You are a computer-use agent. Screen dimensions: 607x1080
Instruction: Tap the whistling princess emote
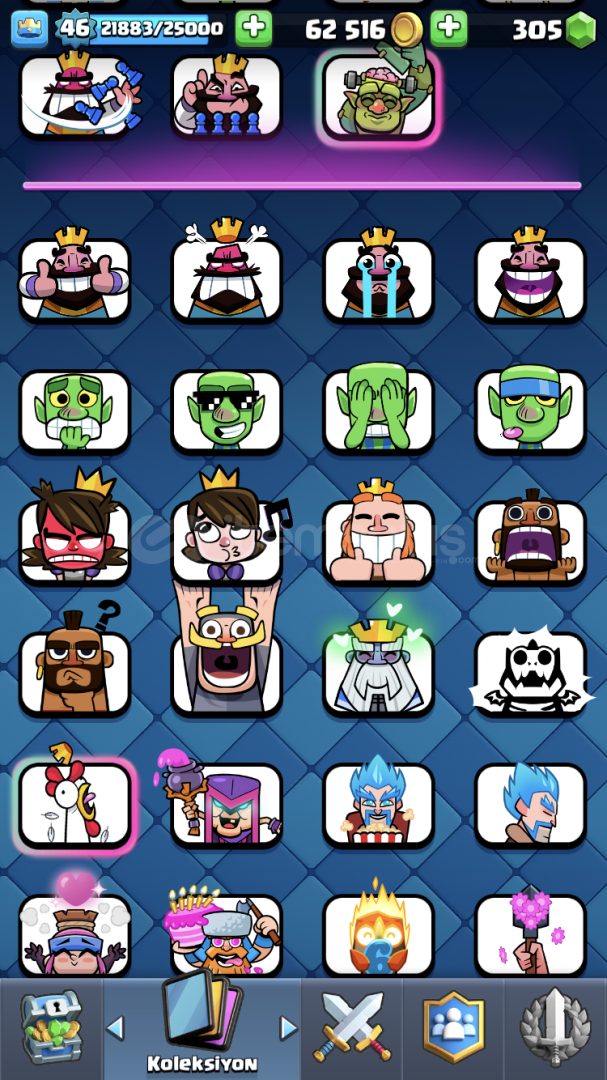pyautogui.click(x=226, y=541)
